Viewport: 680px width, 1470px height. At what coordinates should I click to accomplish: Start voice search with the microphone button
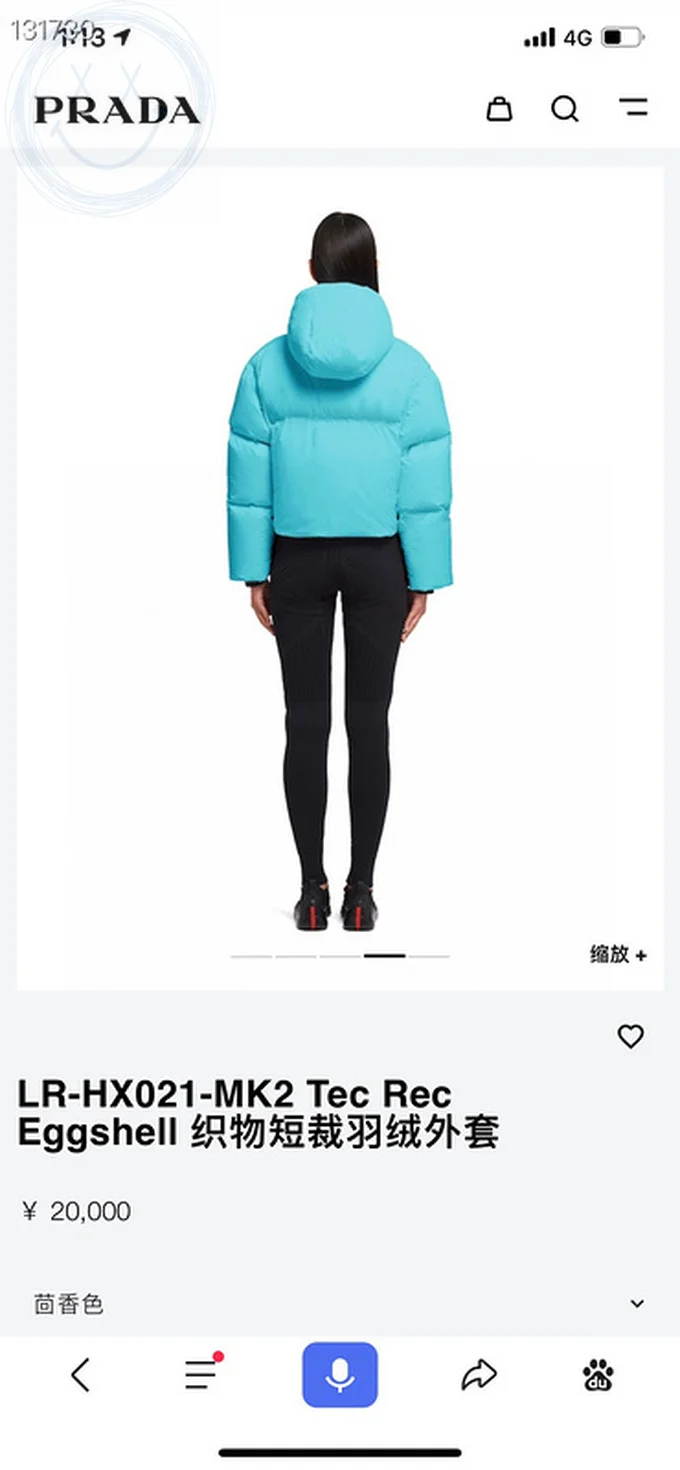pos(340,1375)
